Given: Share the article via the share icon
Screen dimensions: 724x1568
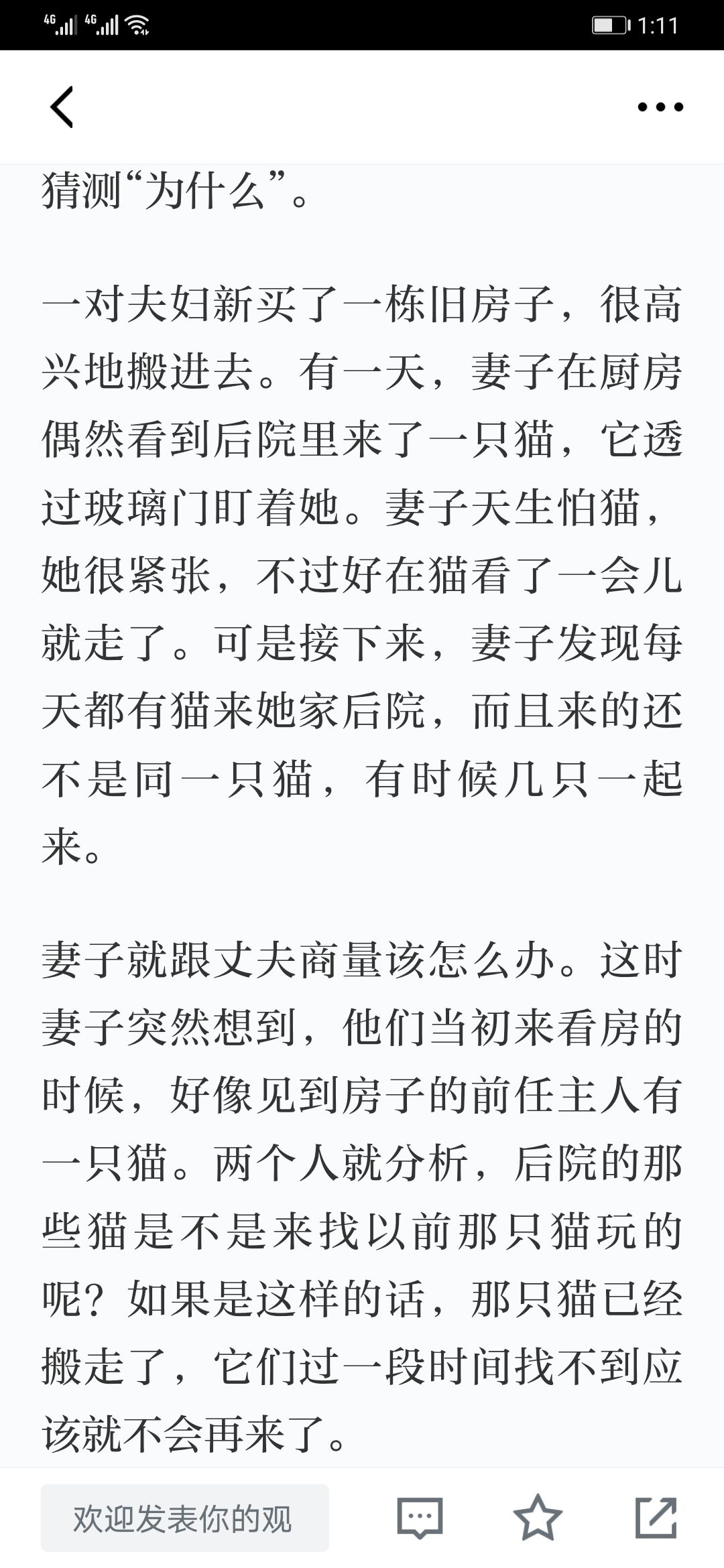Looking at the screenshot, I should coord(656,1518).
